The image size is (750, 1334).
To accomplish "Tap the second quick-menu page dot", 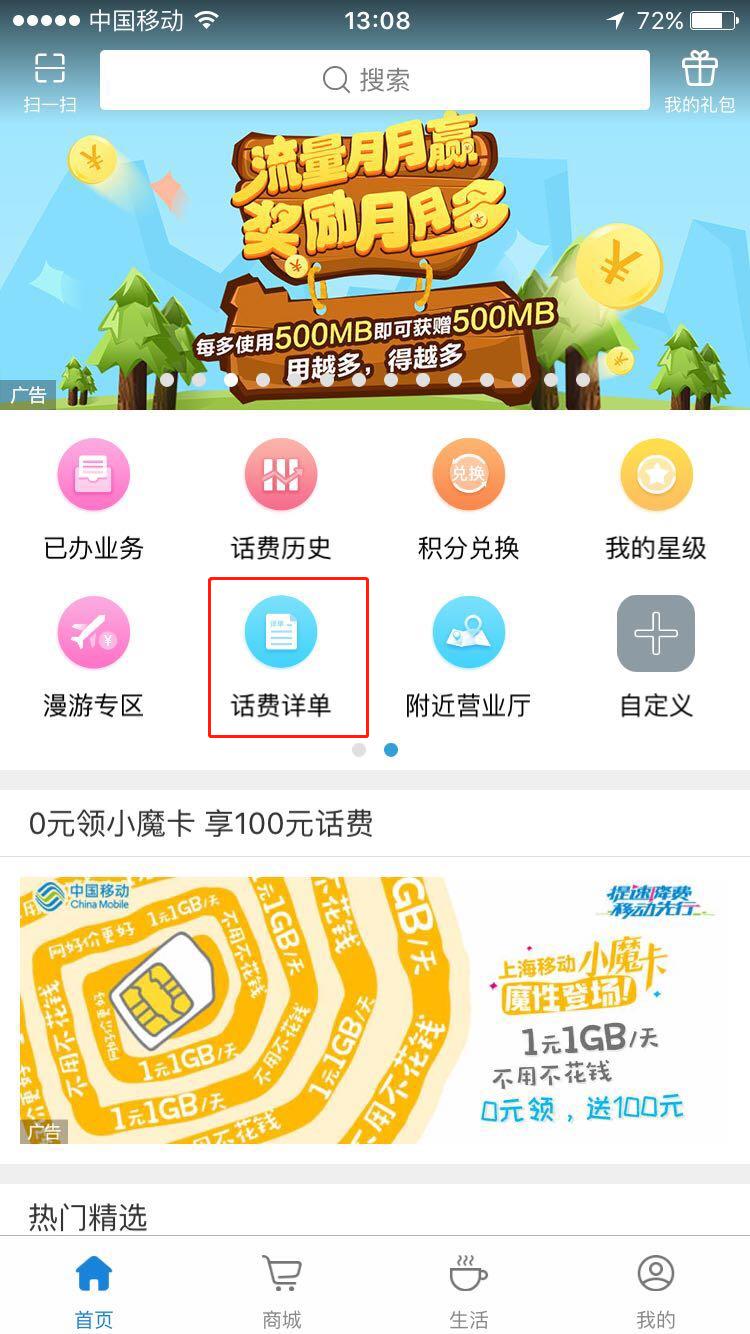I will coord(391,748).
